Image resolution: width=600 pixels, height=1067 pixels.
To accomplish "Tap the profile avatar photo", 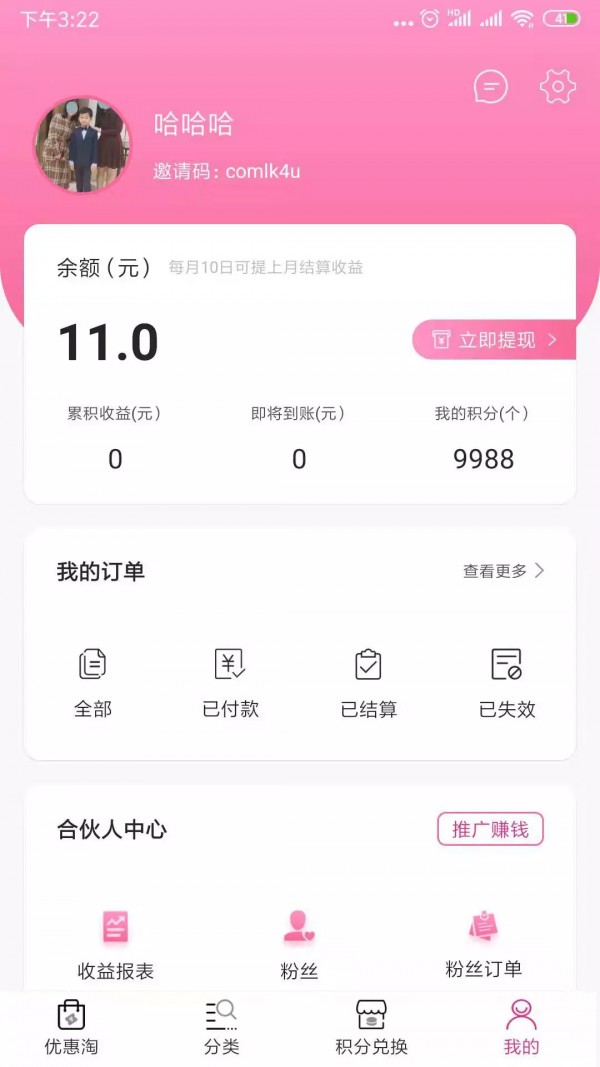I will [83, 145].
